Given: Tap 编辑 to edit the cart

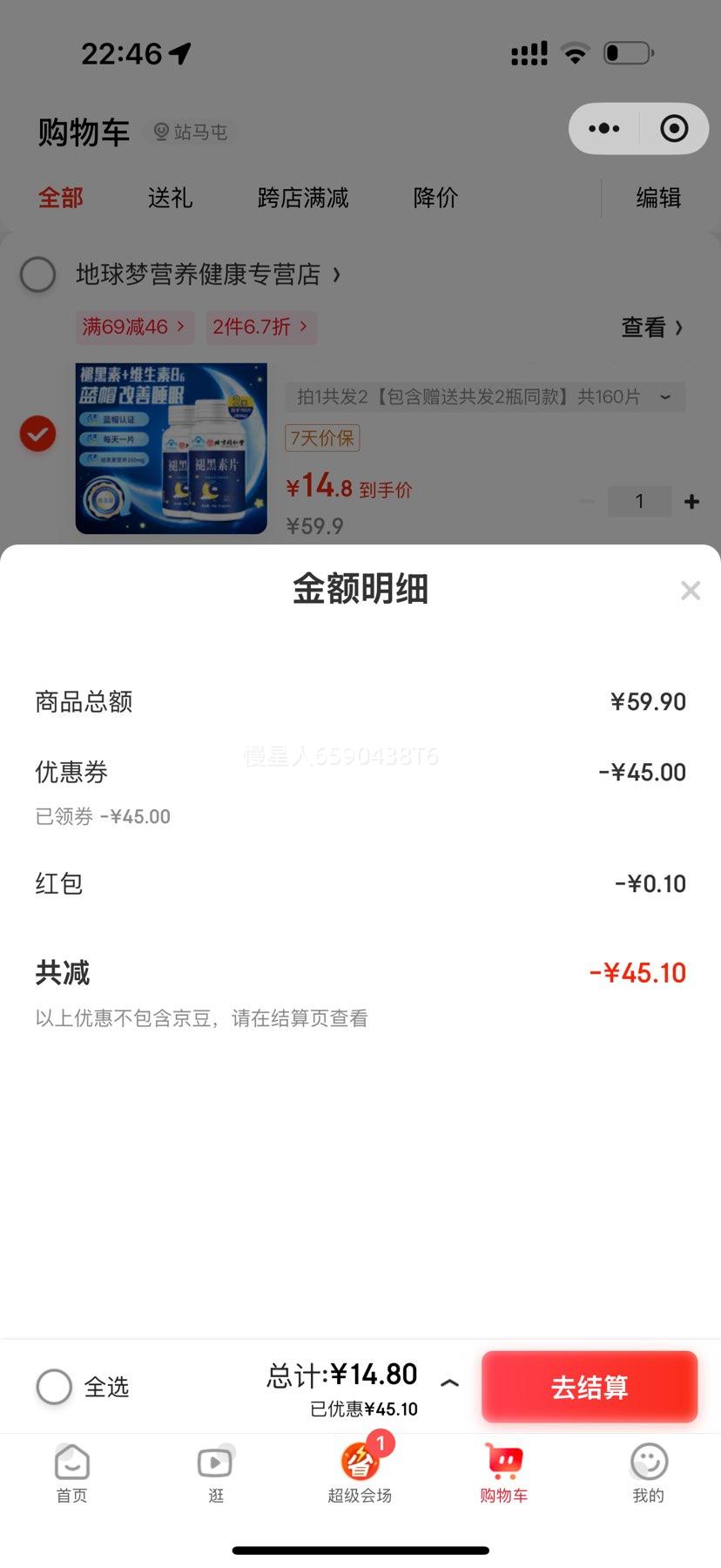Looking at the screenshot, I should pyautogui.click(x=658, y=198).
